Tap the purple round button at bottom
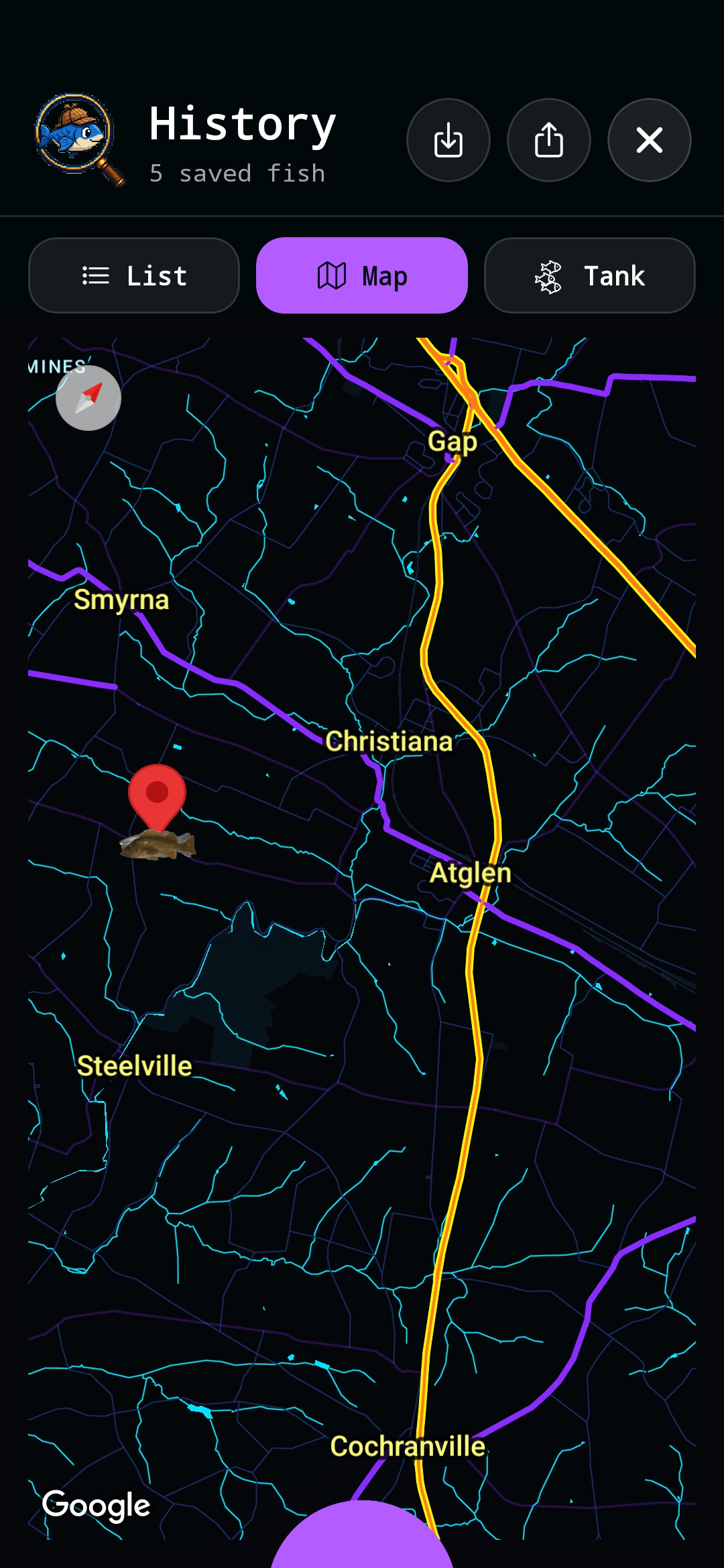This screenshot has height=1568, width=724. click(362, 1534)
